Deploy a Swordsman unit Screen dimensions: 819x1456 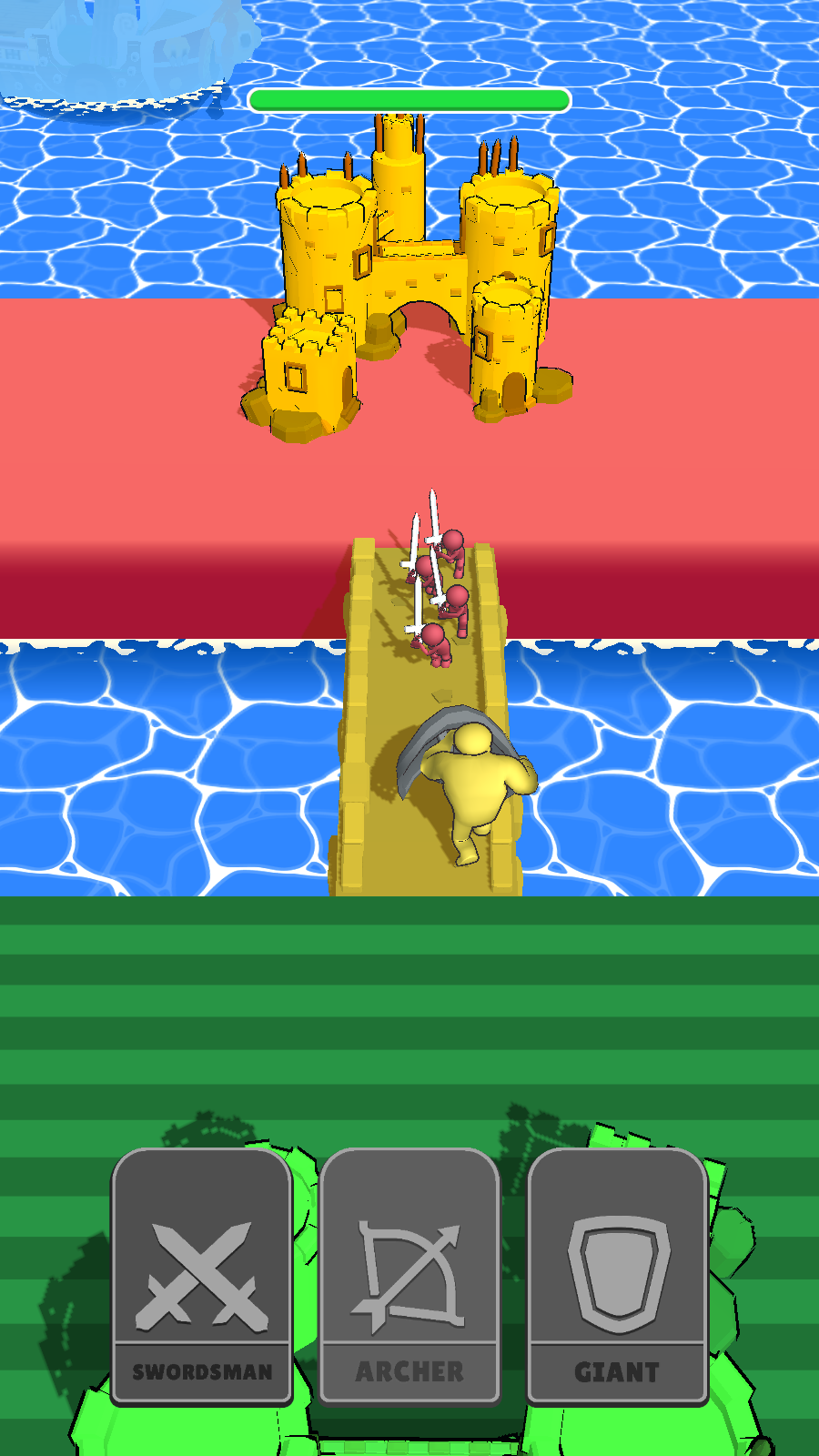pos(202,1276)
